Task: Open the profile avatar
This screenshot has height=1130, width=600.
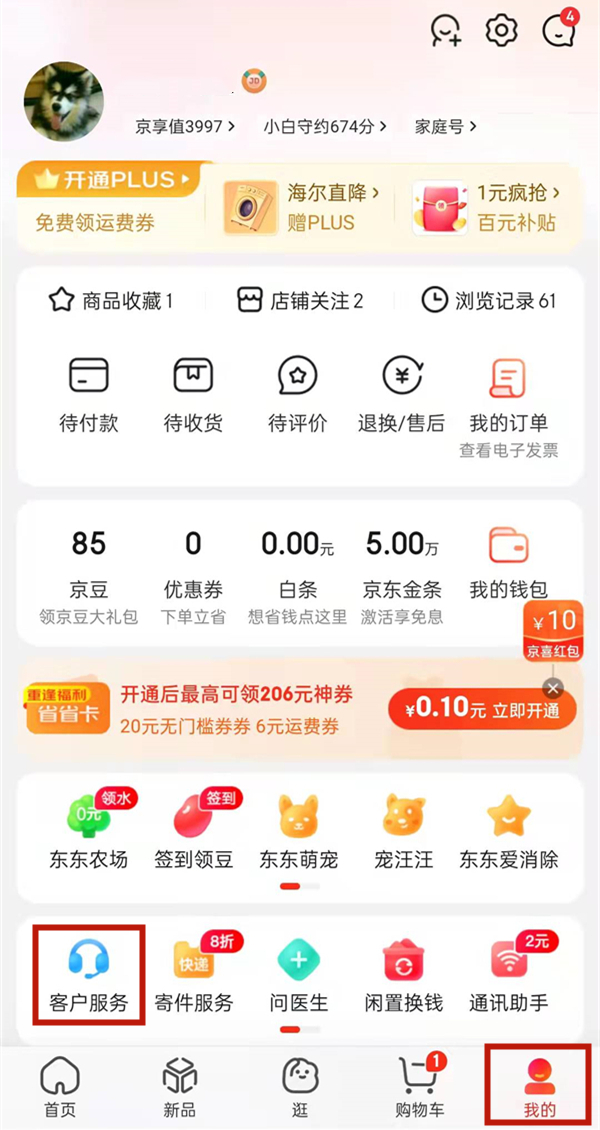Action: tap(64, 101)
